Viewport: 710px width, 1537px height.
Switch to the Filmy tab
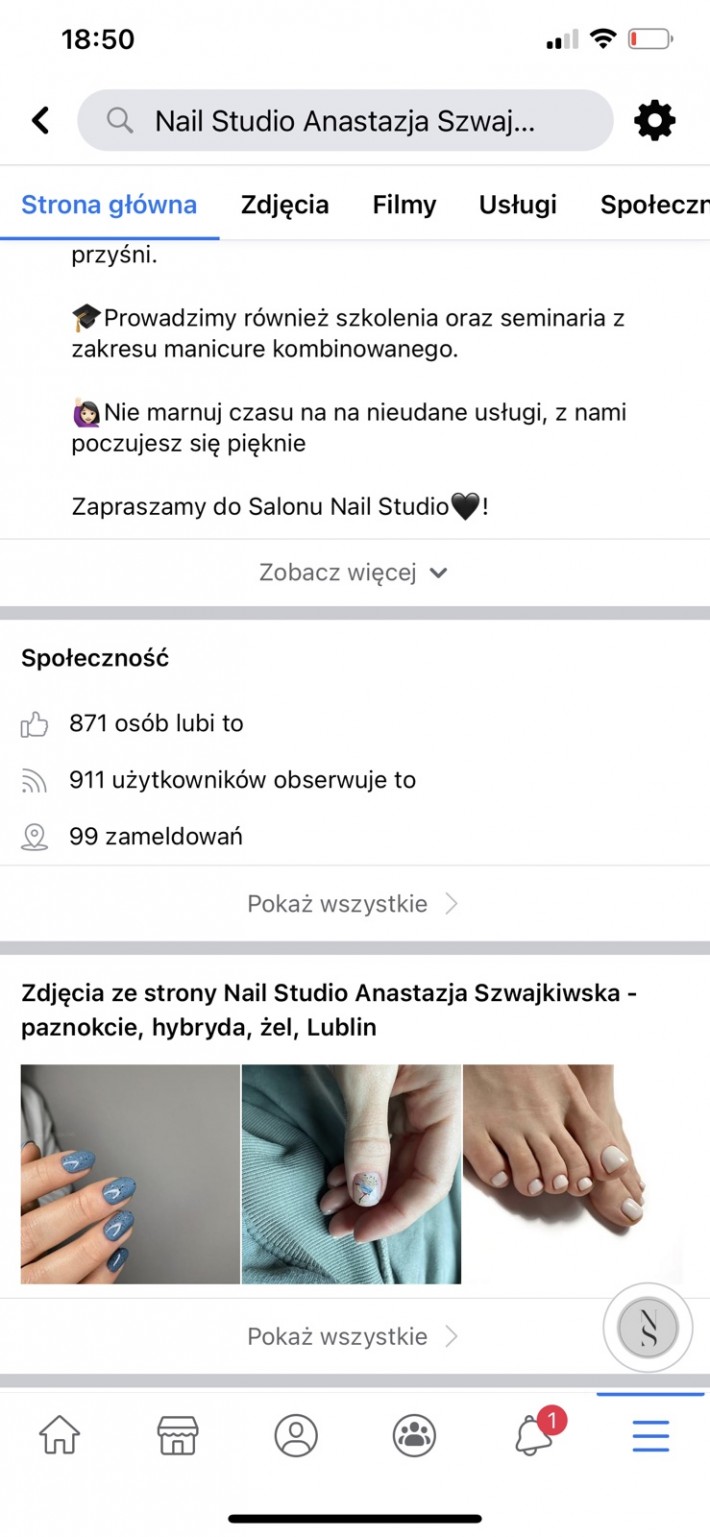(404, 205)
